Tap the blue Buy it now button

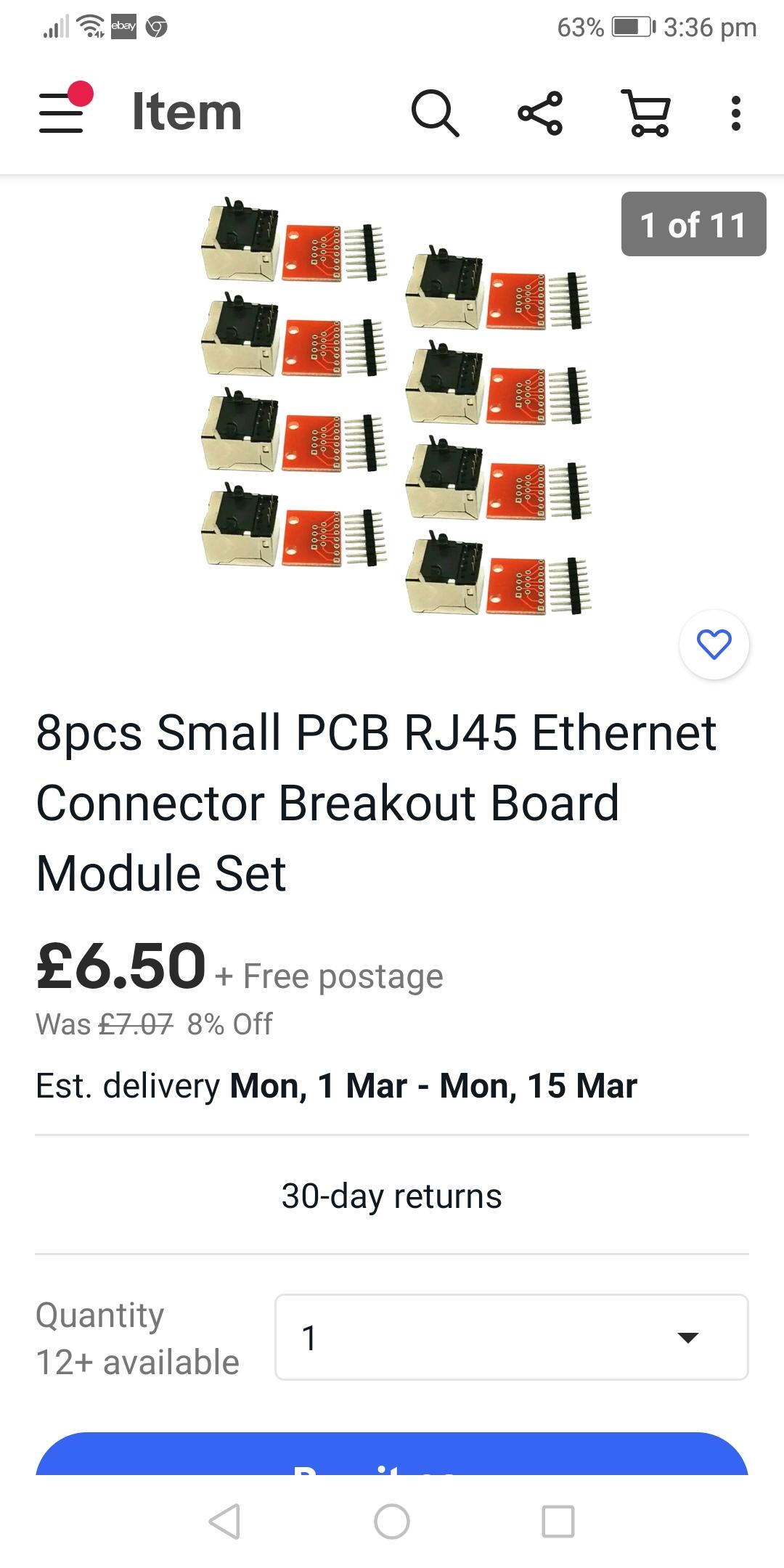(x=392, y=1456)
